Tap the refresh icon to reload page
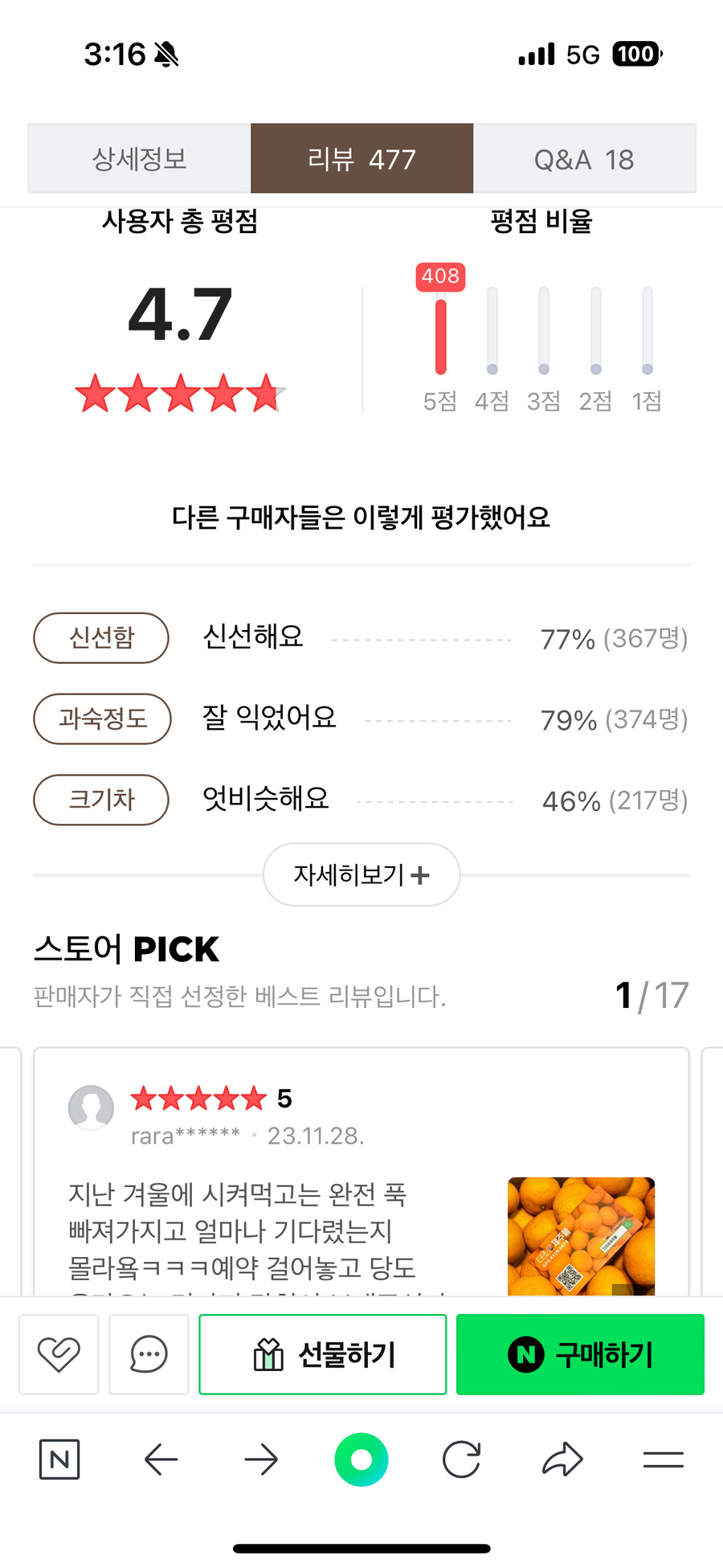723x1568 pixels. (462, 1459)
